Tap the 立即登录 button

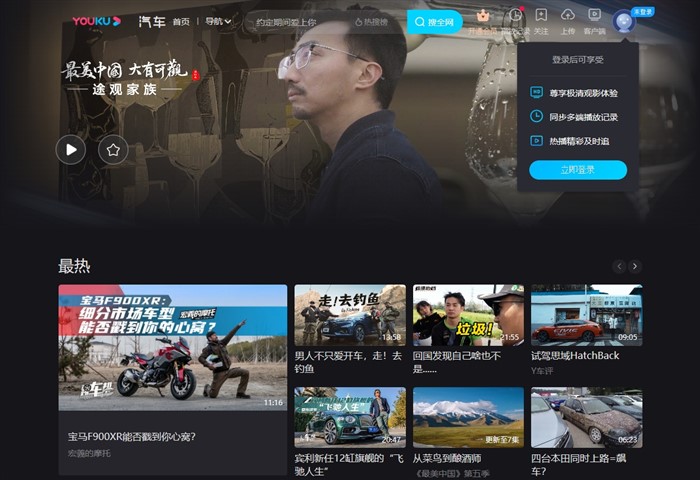[578, 170]
